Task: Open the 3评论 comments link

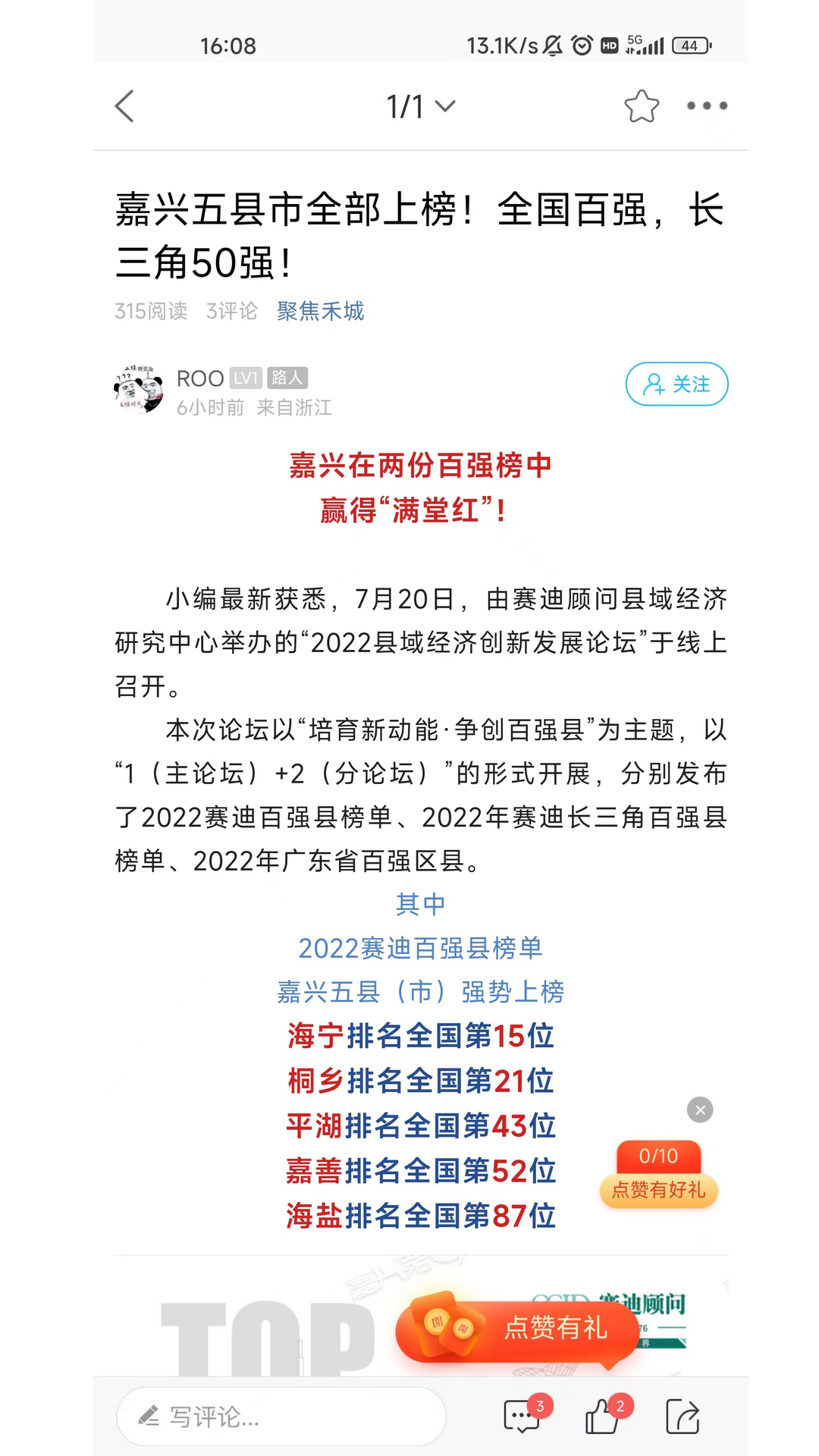Action: pos(231,311)
